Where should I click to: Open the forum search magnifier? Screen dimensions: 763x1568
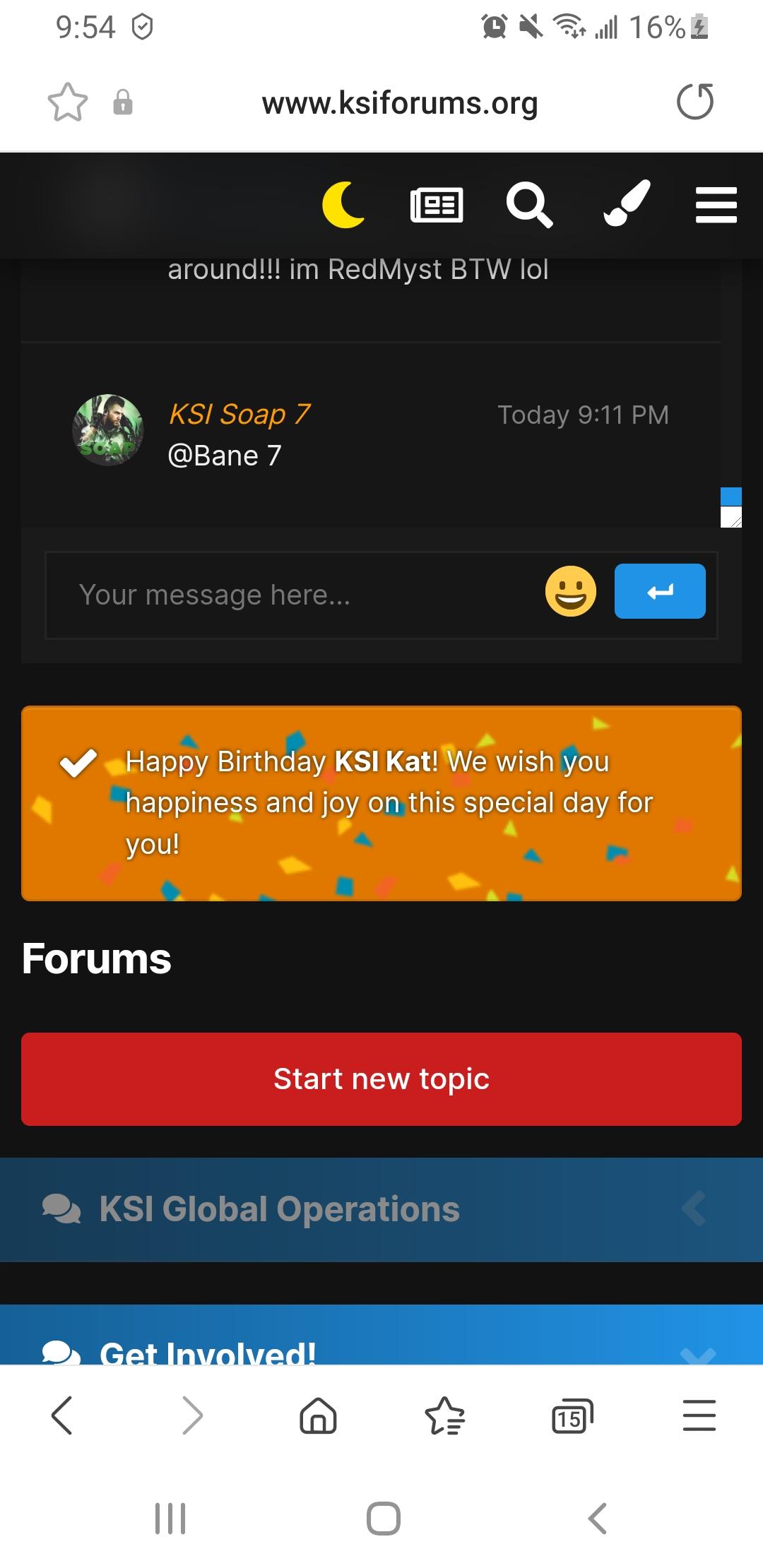pos(530,206)
